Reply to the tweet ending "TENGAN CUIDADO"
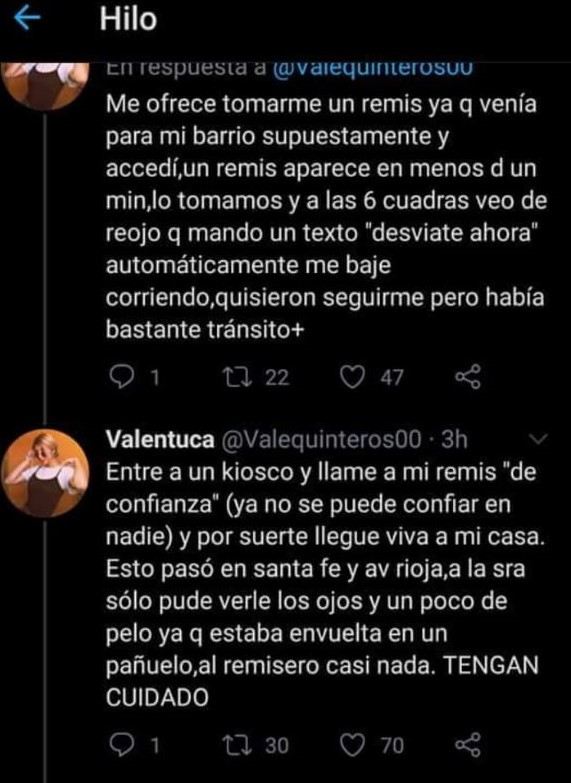Screen dimensions: 571x783 click(x=120, y=745)
